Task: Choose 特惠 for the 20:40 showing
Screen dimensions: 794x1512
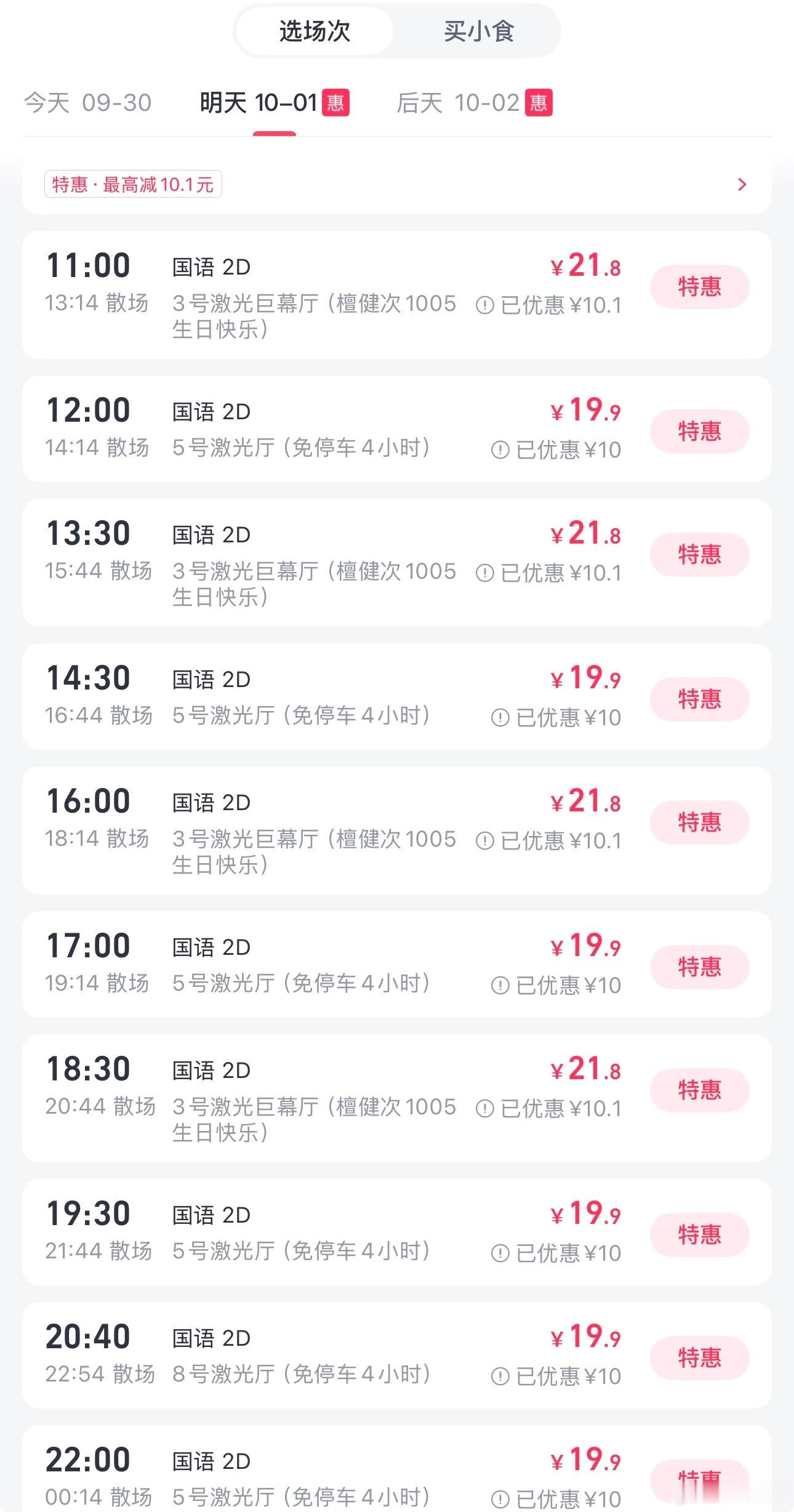Action: point(699,1358)
